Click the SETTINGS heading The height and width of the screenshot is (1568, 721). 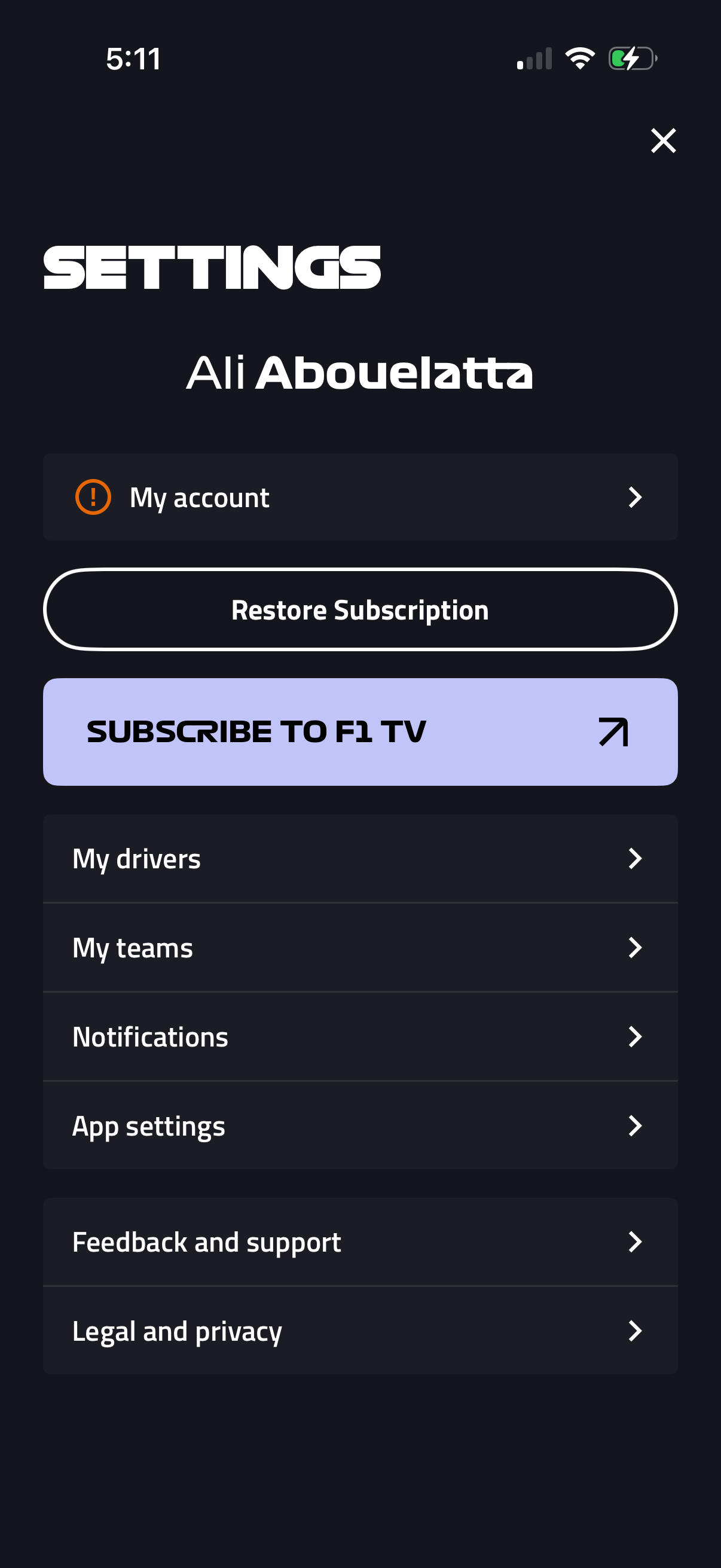(x=212, y=266)
